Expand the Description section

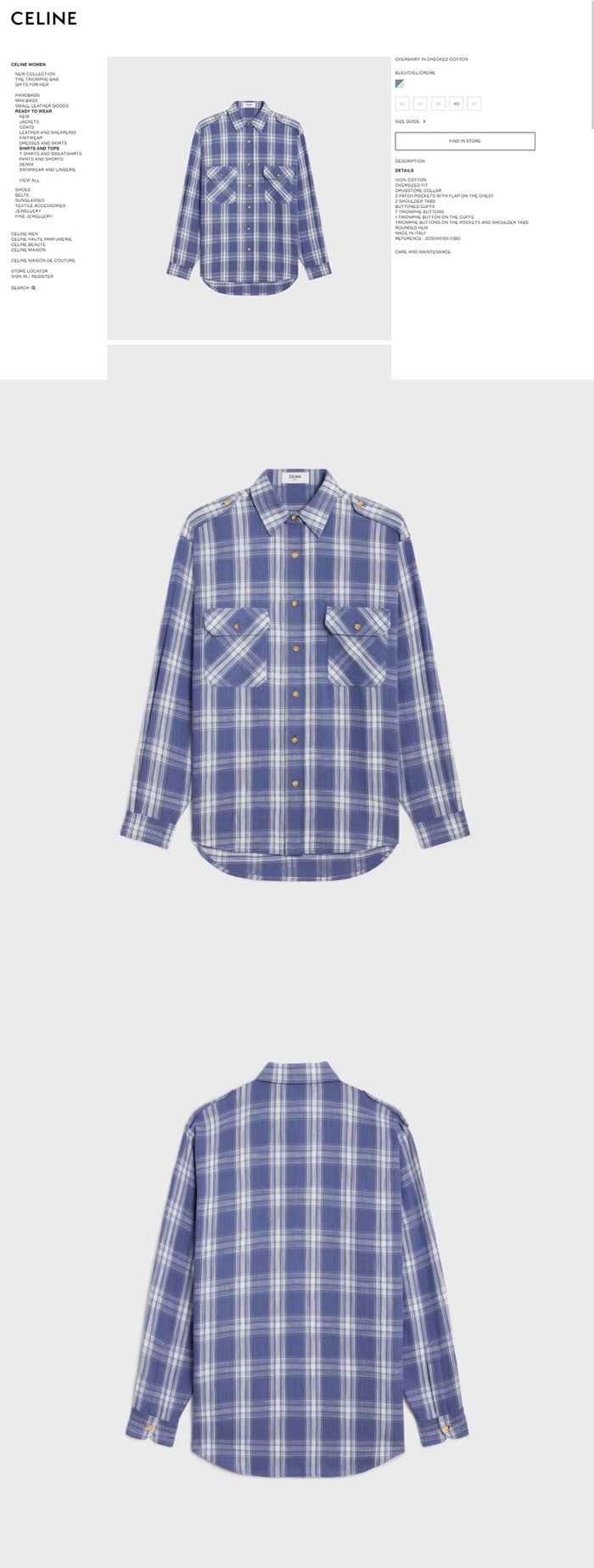[x=410, y=160]
